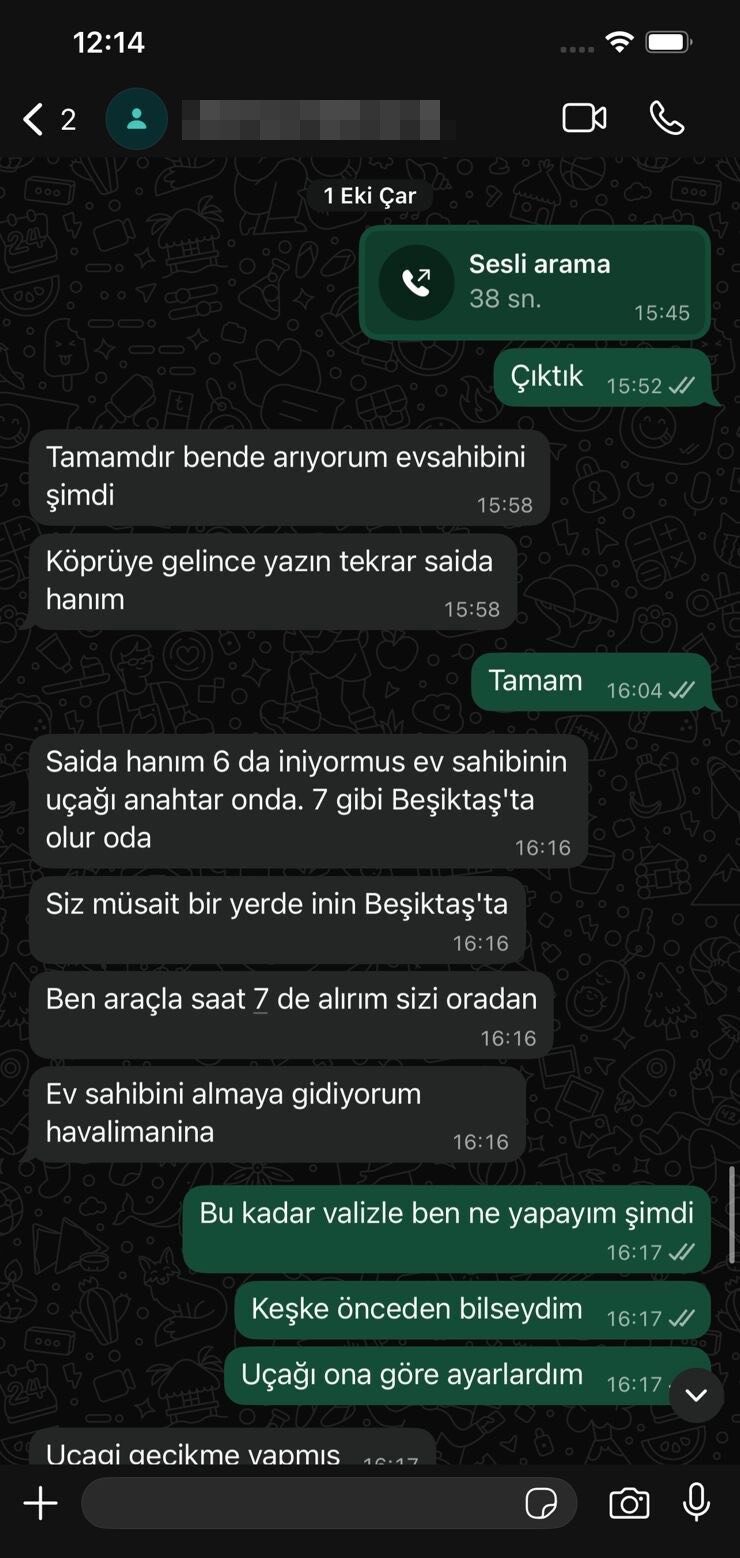Image resolution: width=740 pixels, height=1558 pixels.
Task: Open the sticker picker
Action: pyautogui.click(x=541, y=1503)
